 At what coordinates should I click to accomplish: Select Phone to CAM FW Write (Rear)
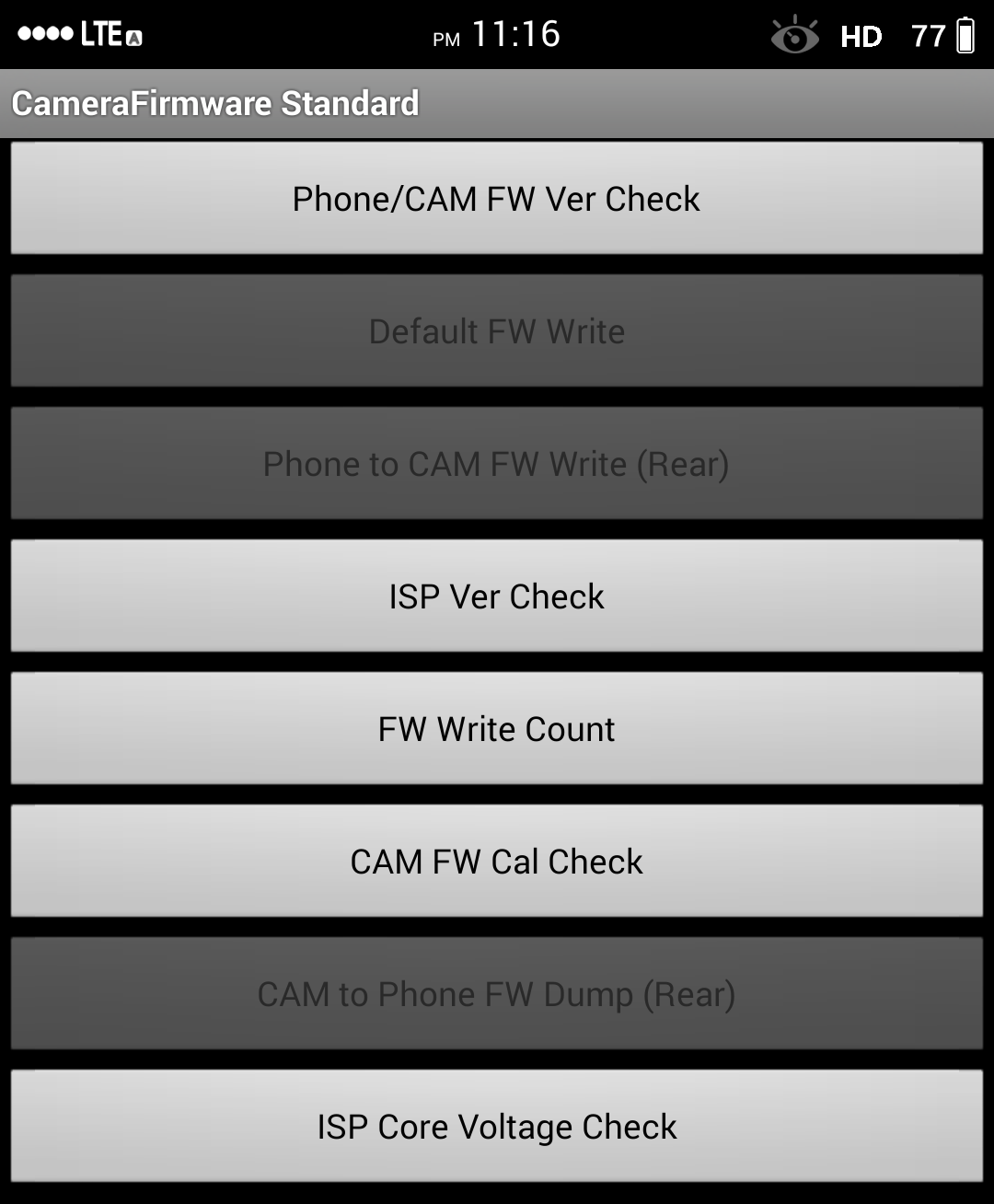click(497, 464)
